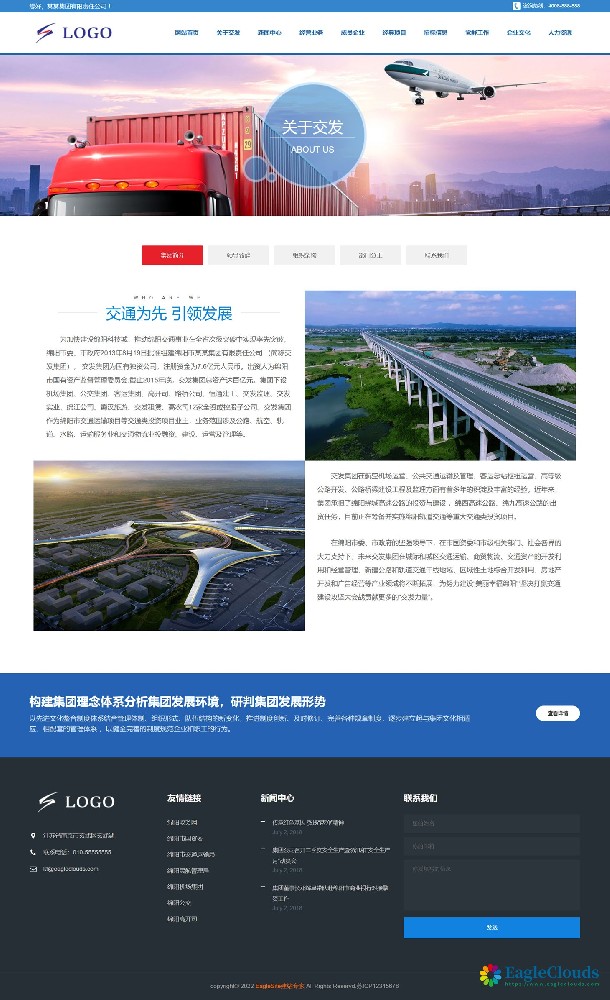The height and width of the screenshot is (1000, 610).
Task: Go to the 关于交发 nav item
Action: 228,33
